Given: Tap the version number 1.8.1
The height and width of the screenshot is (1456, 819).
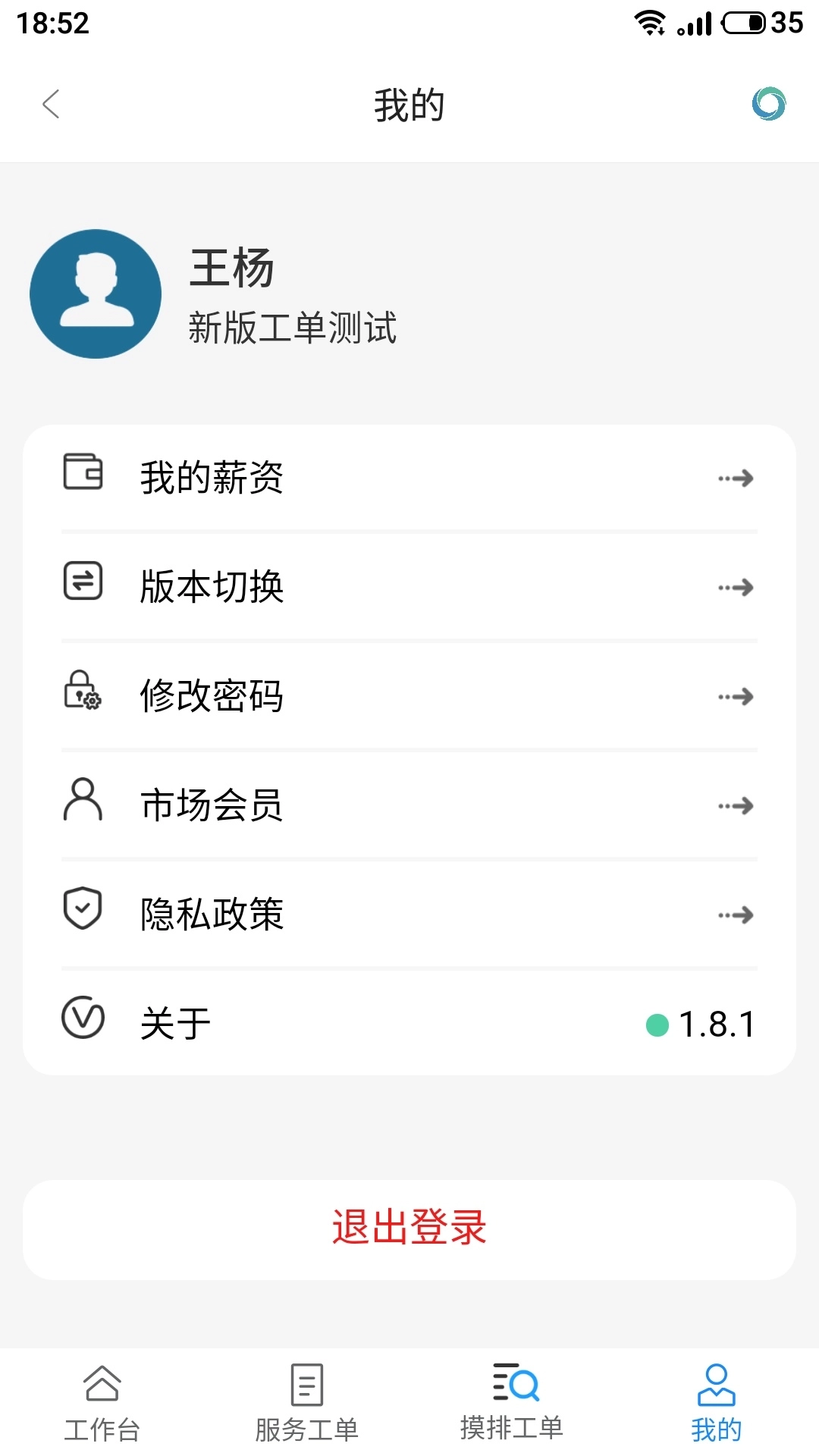Looking at the screenshot, I should 716,1022.
